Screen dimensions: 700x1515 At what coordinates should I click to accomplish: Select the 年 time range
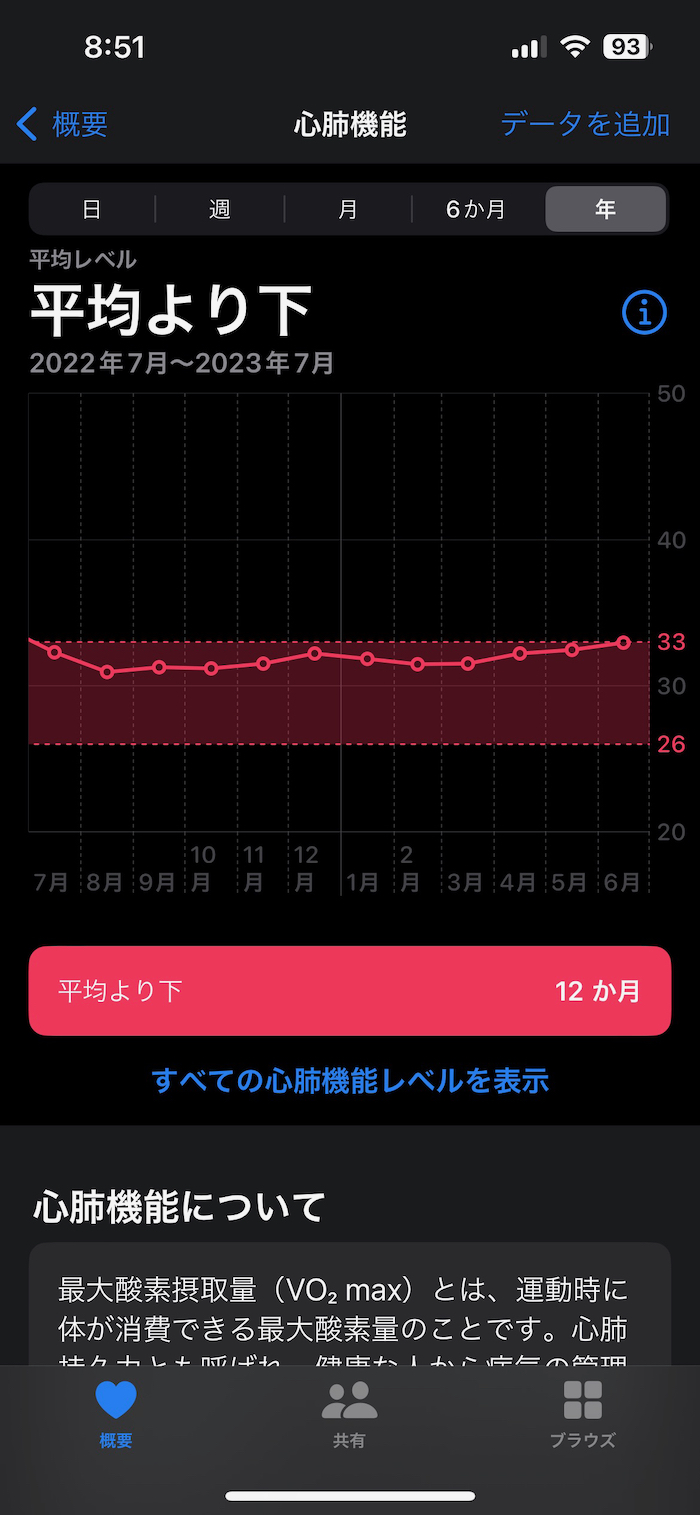[x=605, y=209]
